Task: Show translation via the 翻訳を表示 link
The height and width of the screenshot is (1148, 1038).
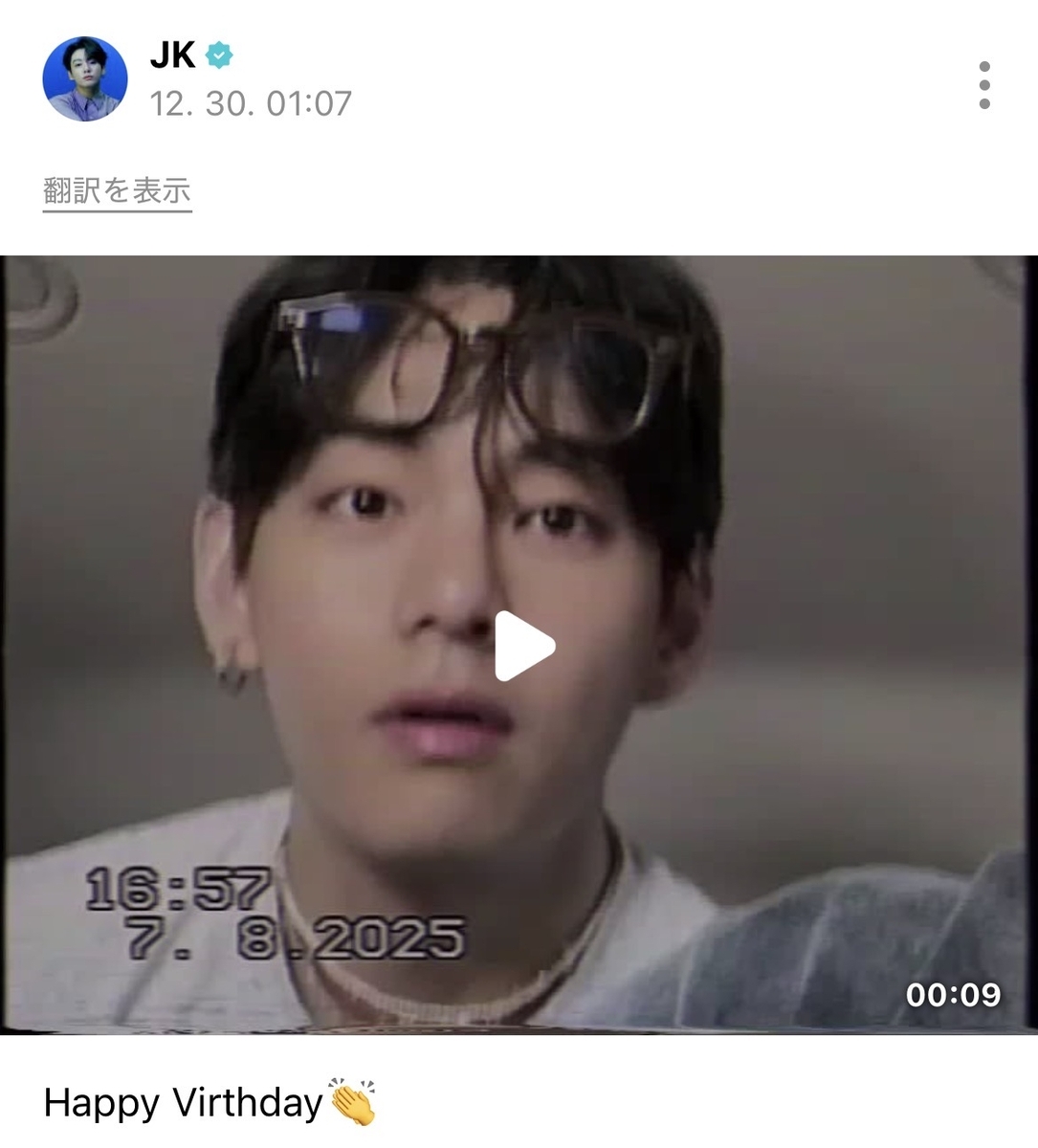Action: click(x=117, y=190)
